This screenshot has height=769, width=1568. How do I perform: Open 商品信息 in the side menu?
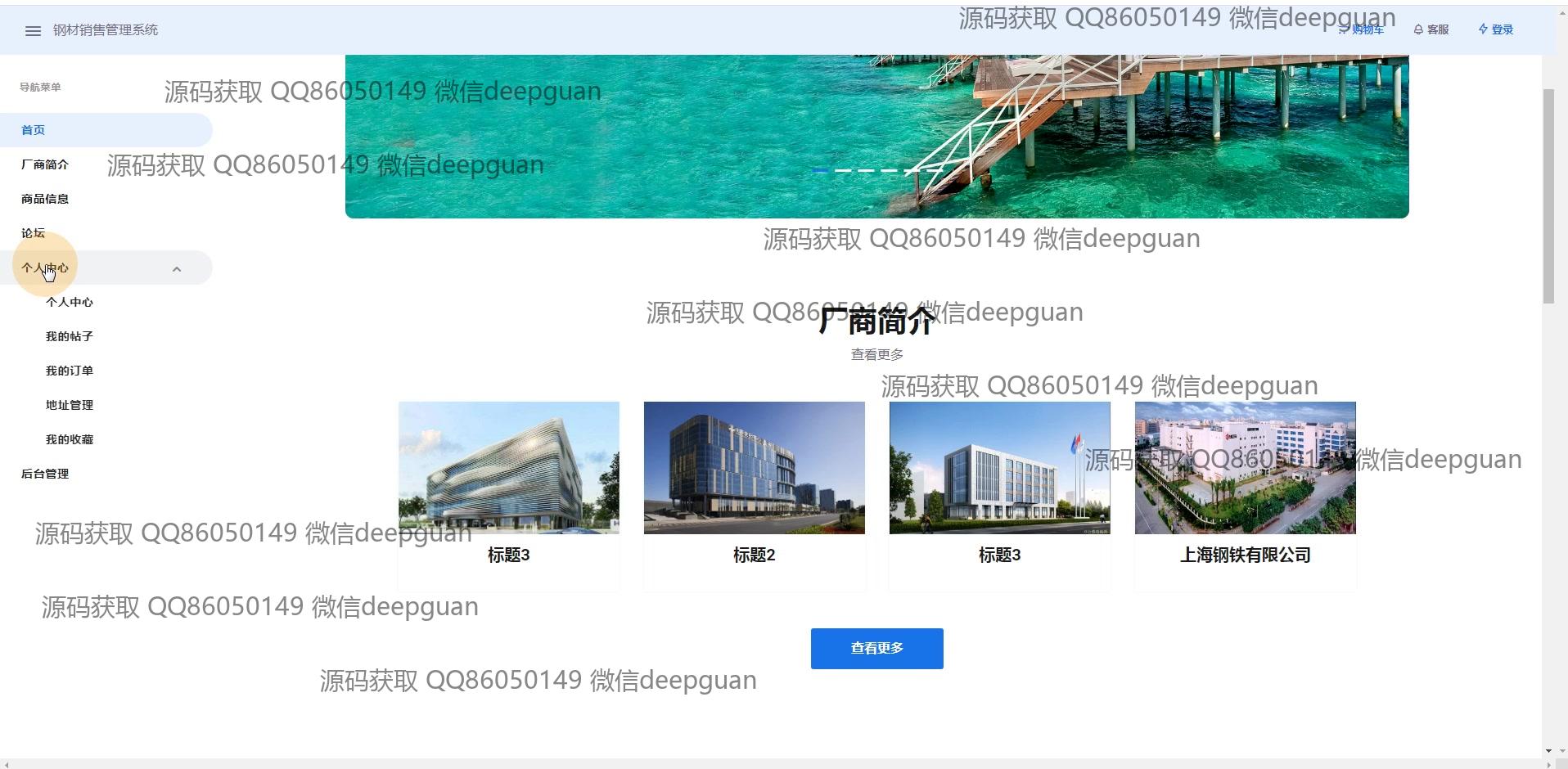tap(45, 199)
